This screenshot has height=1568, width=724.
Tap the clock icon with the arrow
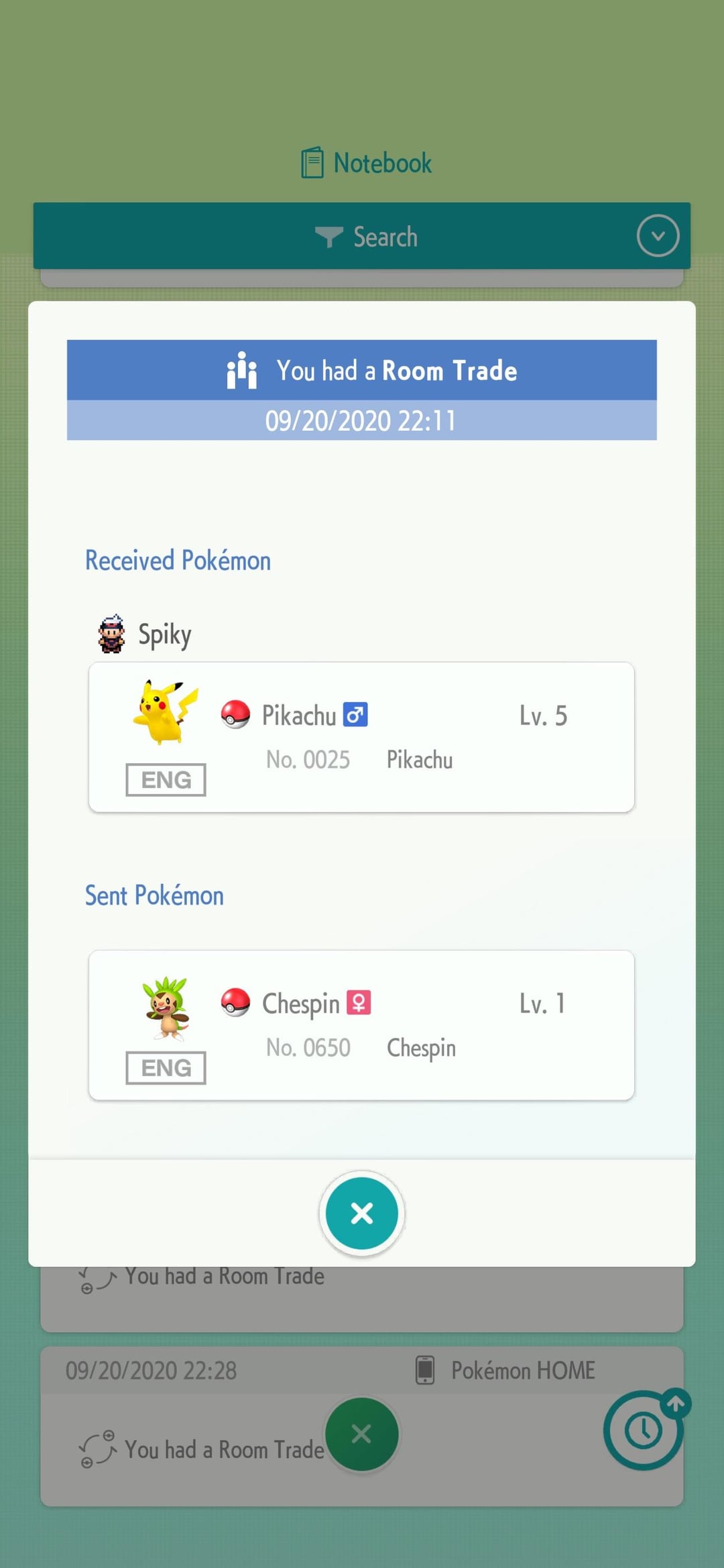644,1430
